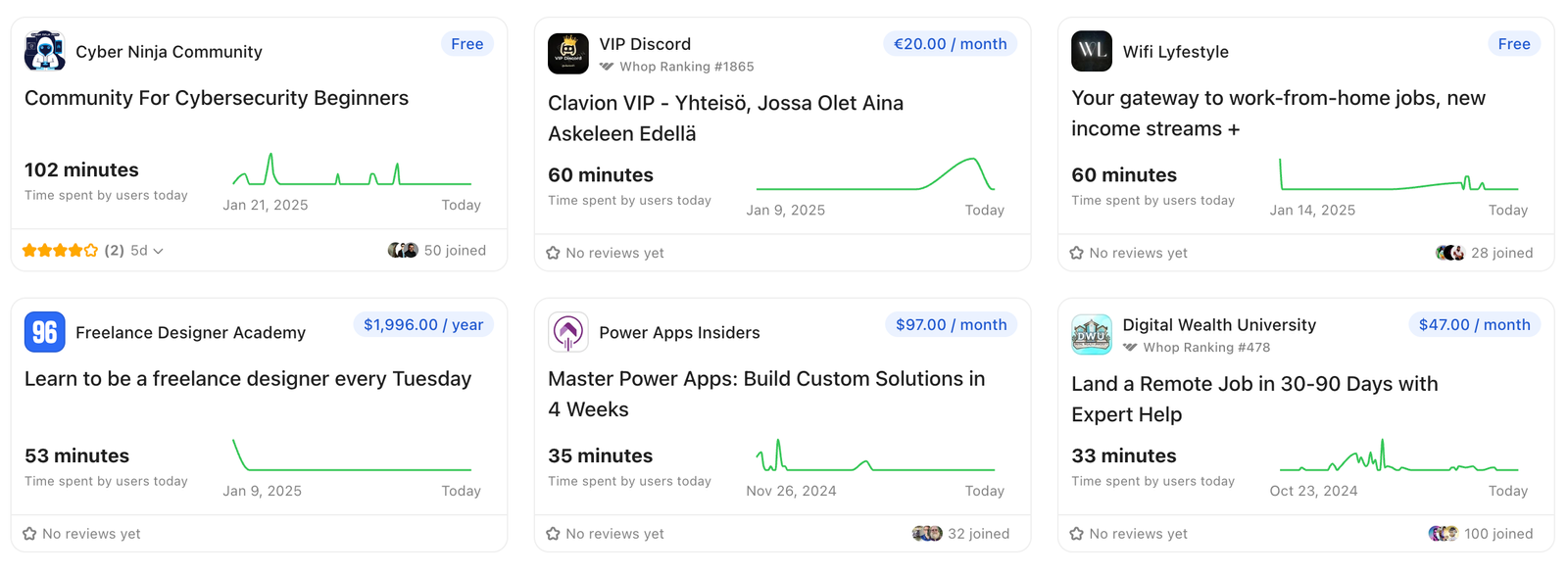Open the VIP Discord card
The image size is (1568, 573).
pyautogui.click(x=725, y=118)
